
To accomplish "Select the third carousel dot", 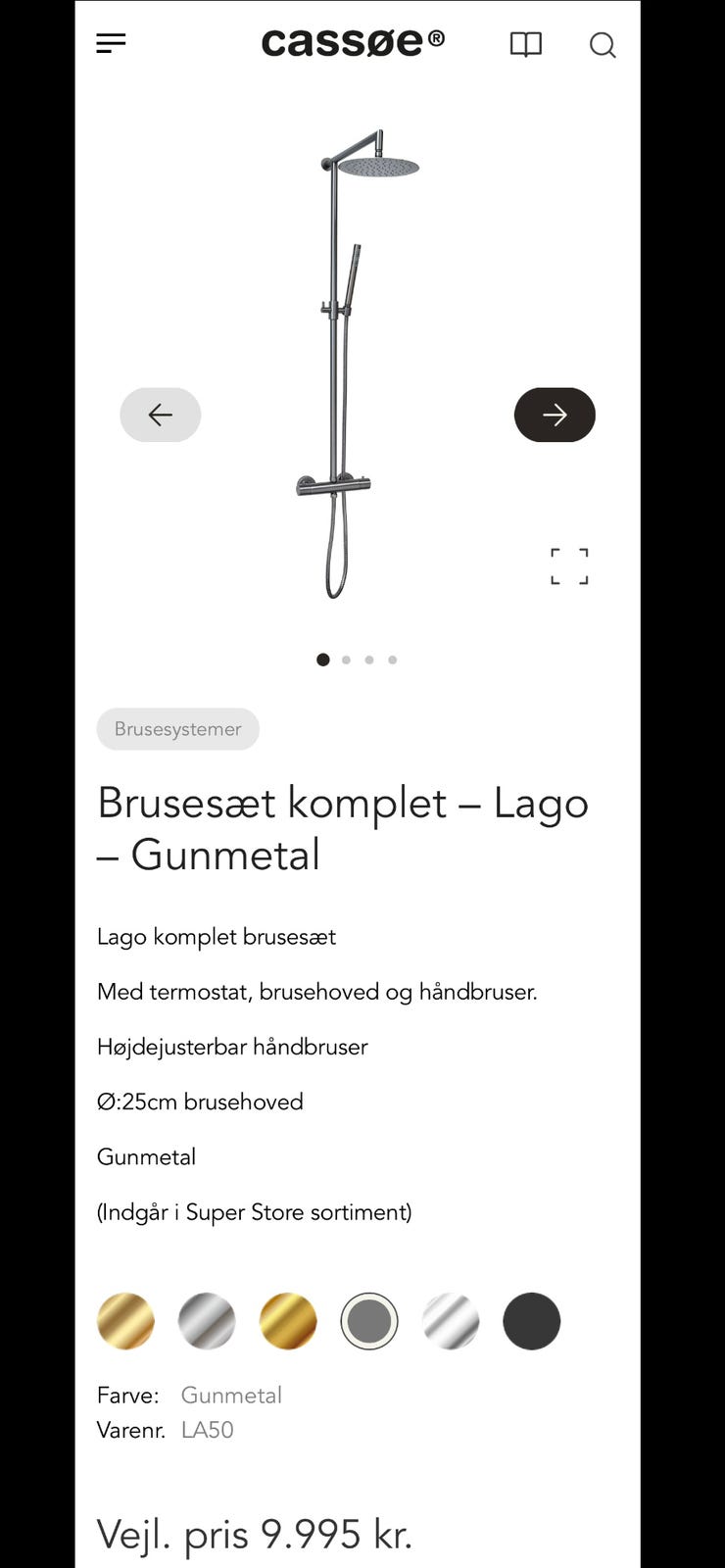I will pos(369,660).
